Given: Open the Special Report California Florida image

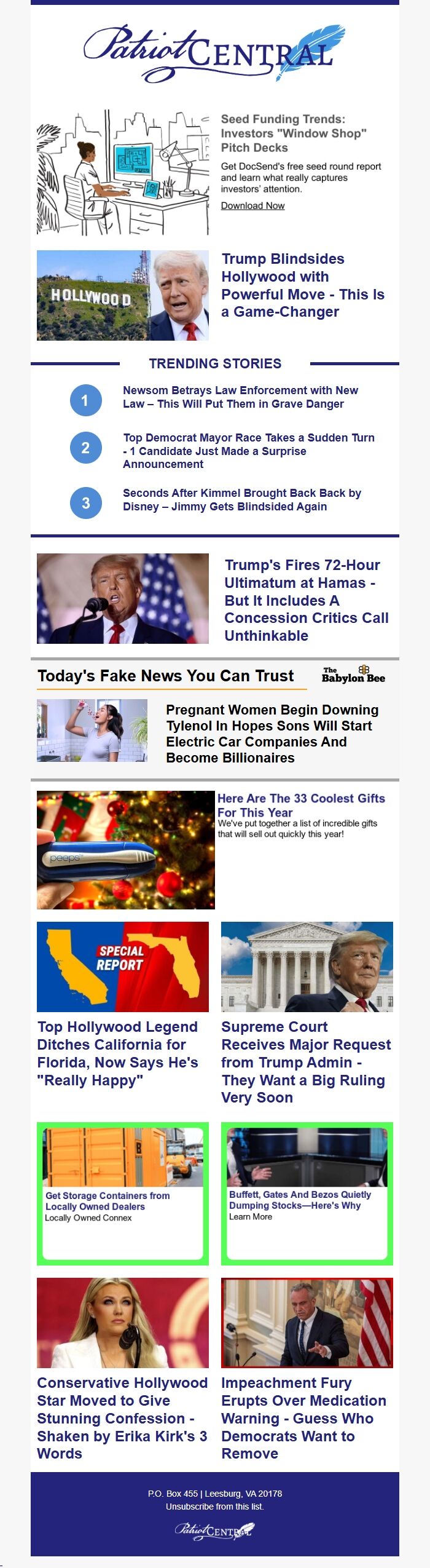Looking at the screenshot, I should click(x=123, y=967).
